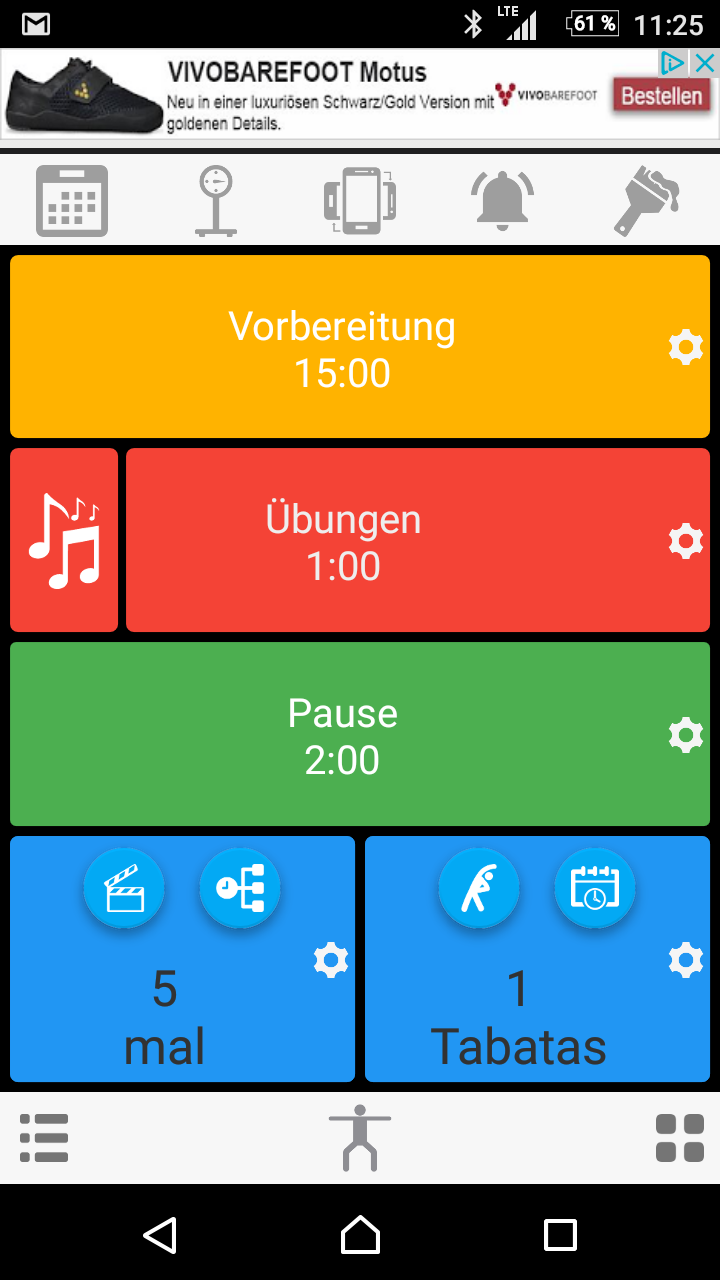Viewport: 720px width, 1280px height.
Task: Select the running figure icon on Tabatas card
Action: coord(479,887)
